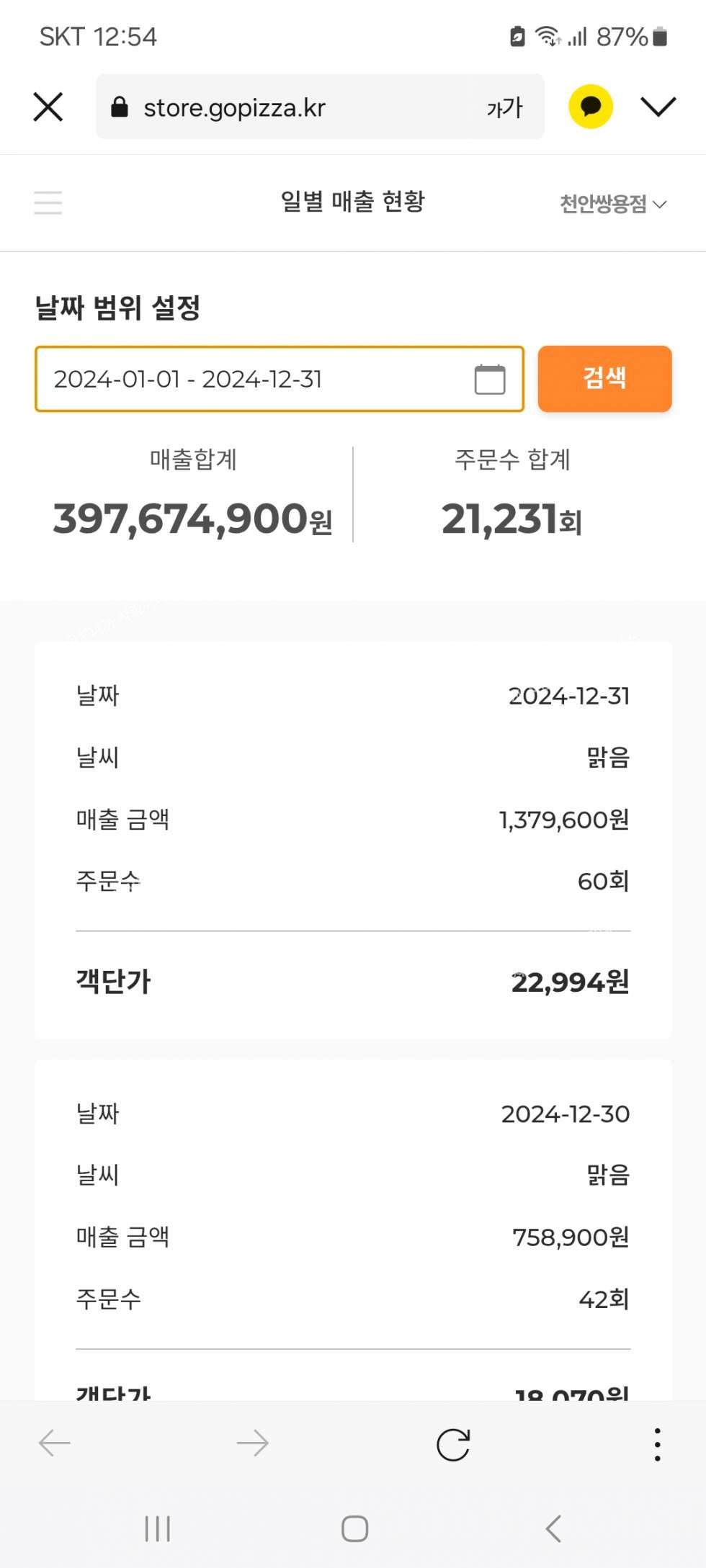Go back with the browser left arrow
706x1568 pixels.
(55, 1443)
